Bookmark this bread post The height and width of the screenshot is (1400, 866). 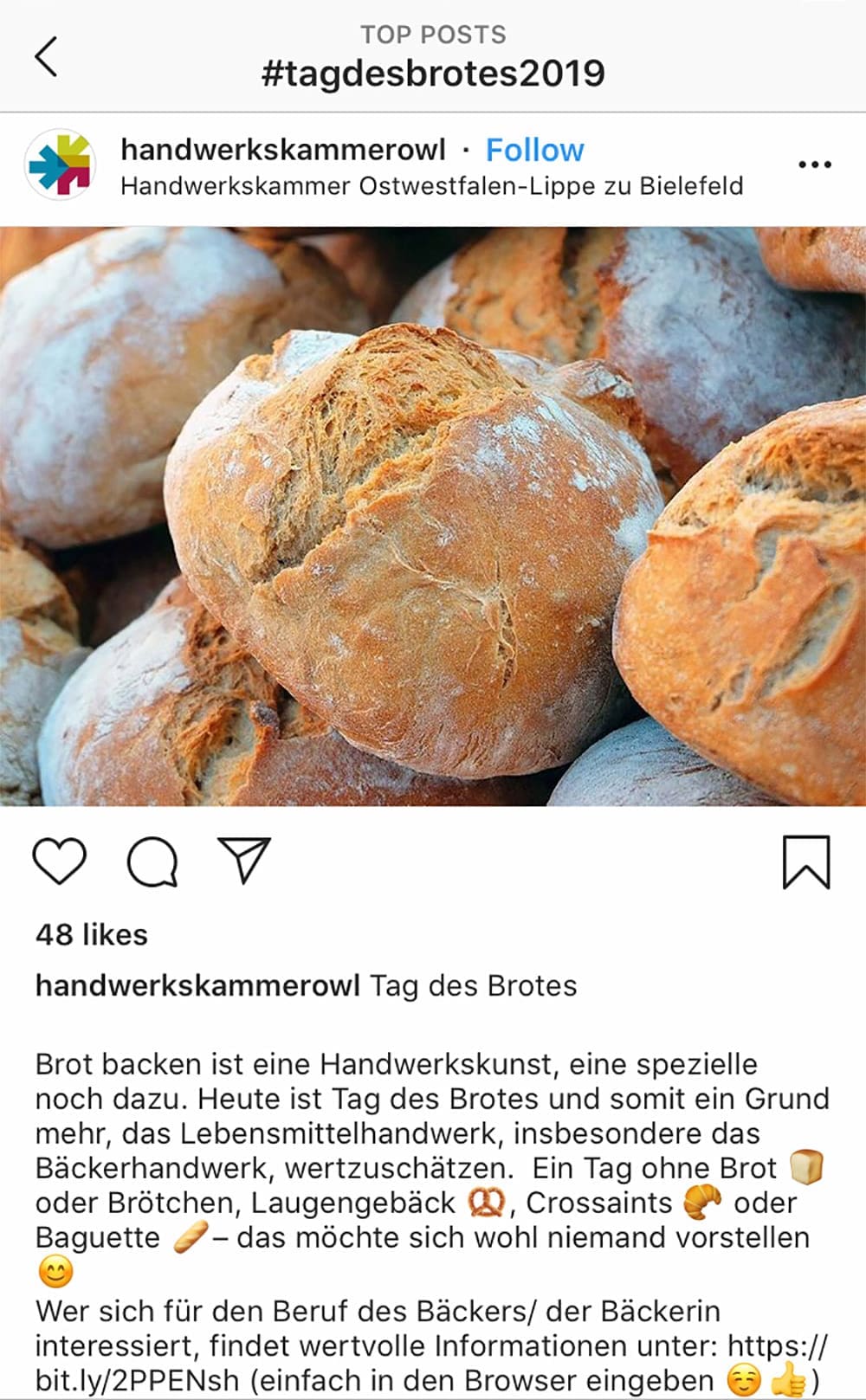click(x=806, y=862)
